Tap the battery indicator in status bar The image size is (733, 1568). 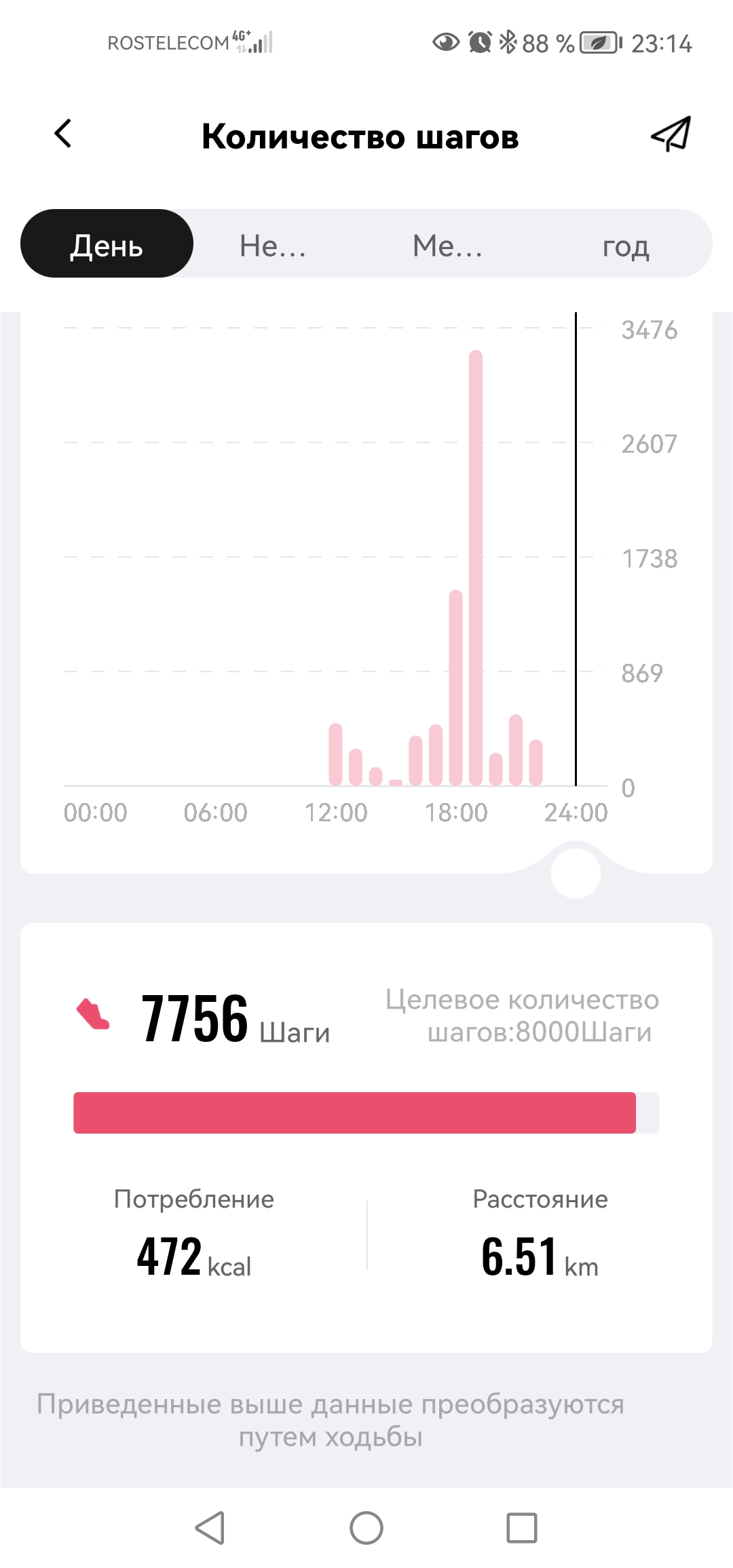[597, 42]
